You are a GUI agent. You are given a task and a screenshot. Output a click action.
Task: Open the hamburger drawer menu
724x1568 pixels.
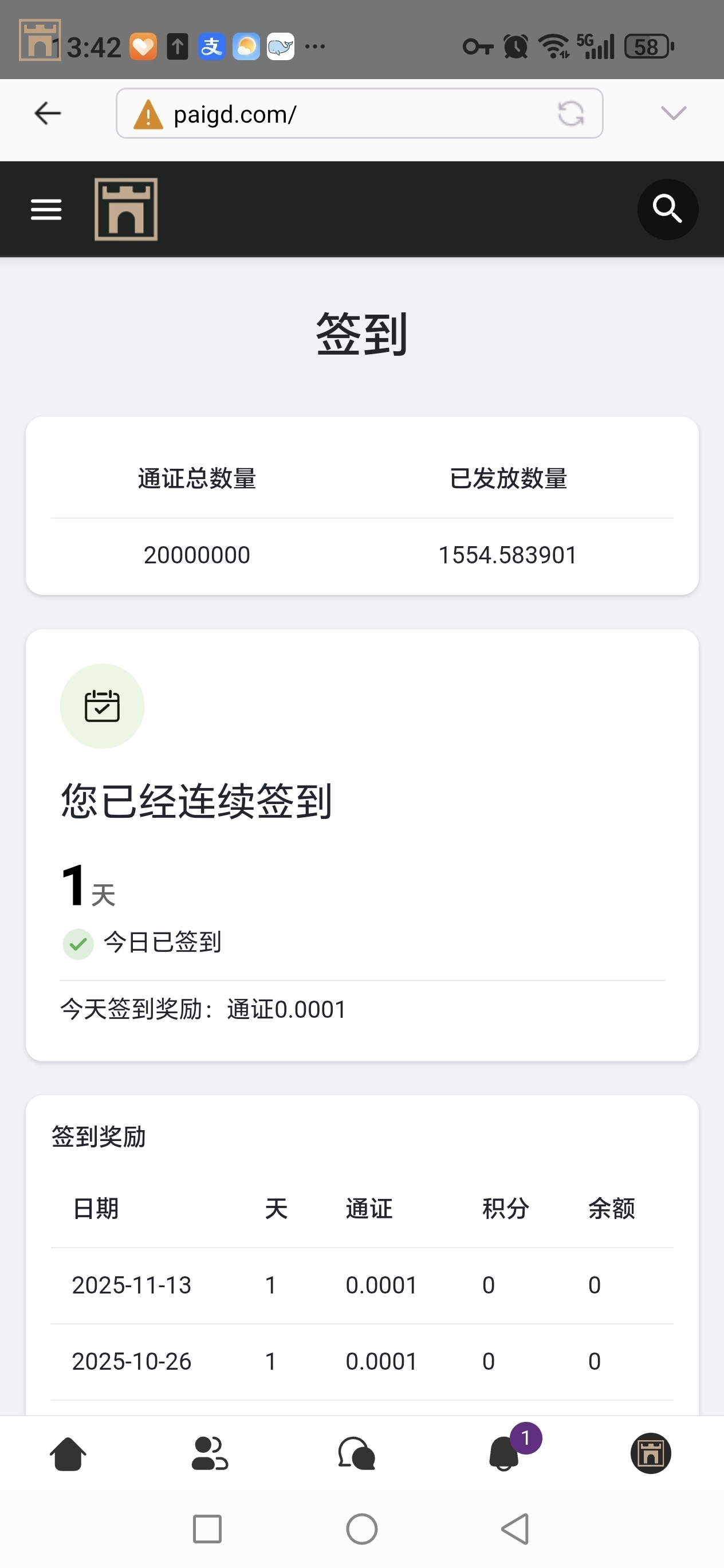[x=46, y=209]
